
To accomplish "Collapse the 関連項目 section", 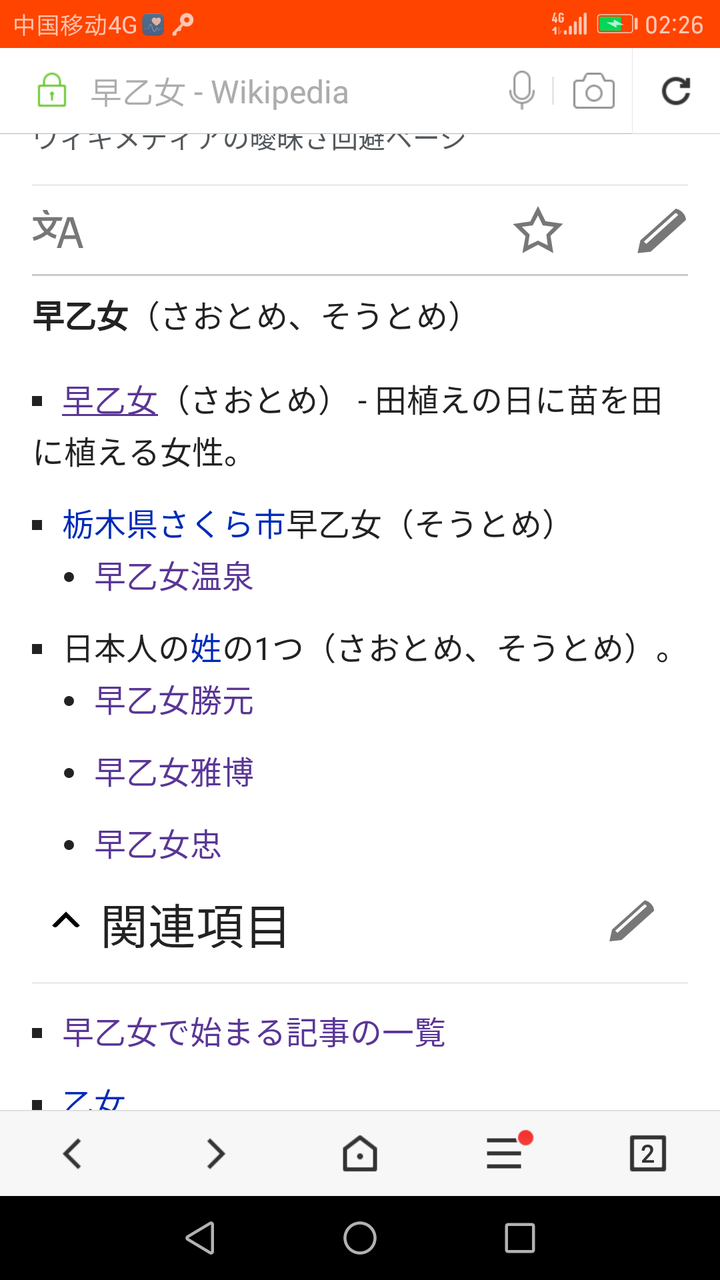I will point(67,921).
